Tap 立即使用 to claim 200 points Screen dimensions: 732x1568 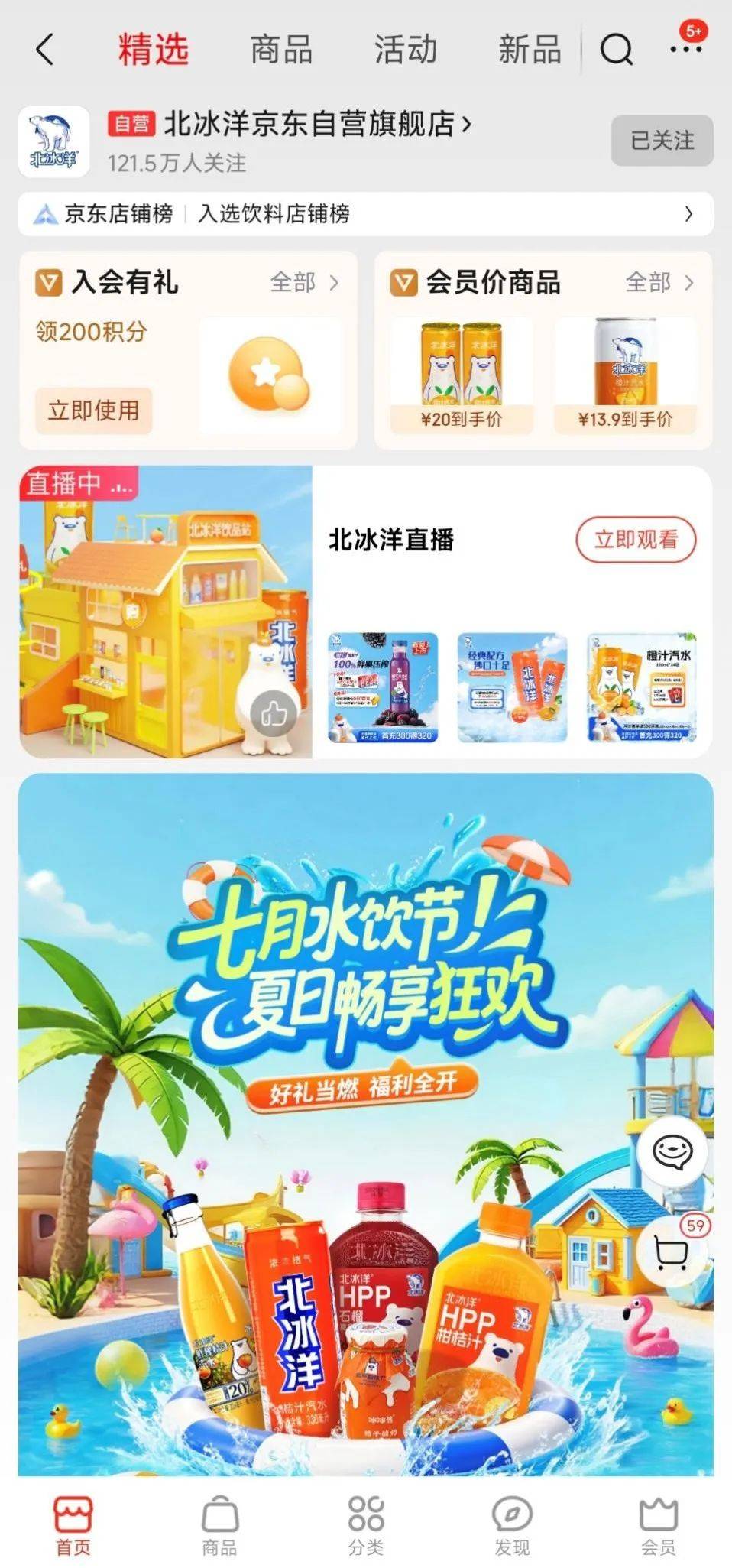click(93, 411)
